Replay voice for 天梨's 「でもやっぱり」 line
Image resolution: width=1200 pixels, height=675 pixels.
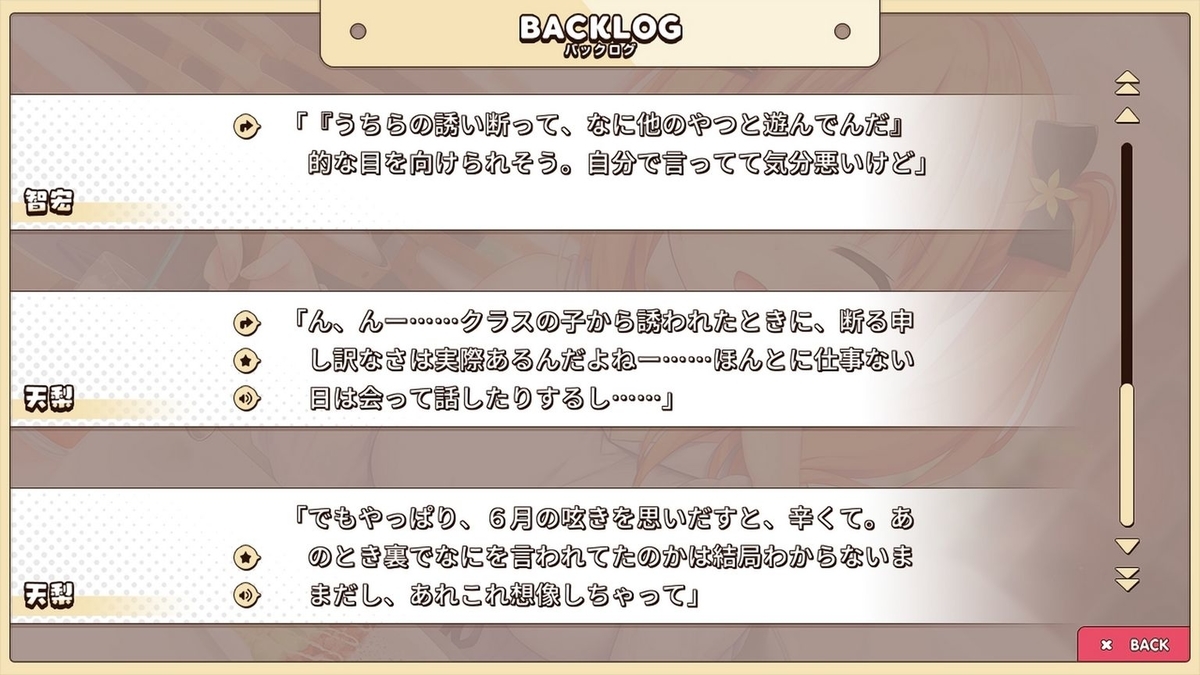[x=246, y=596]
